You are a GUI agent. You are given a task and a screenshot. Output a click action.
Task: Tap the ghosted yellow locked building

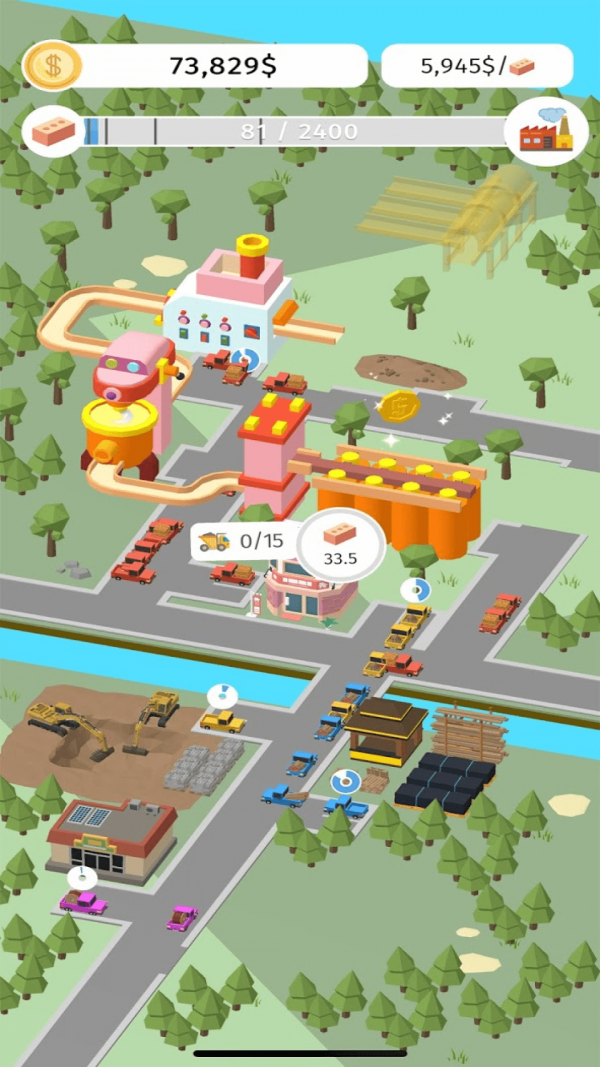[x=455, y=213]
